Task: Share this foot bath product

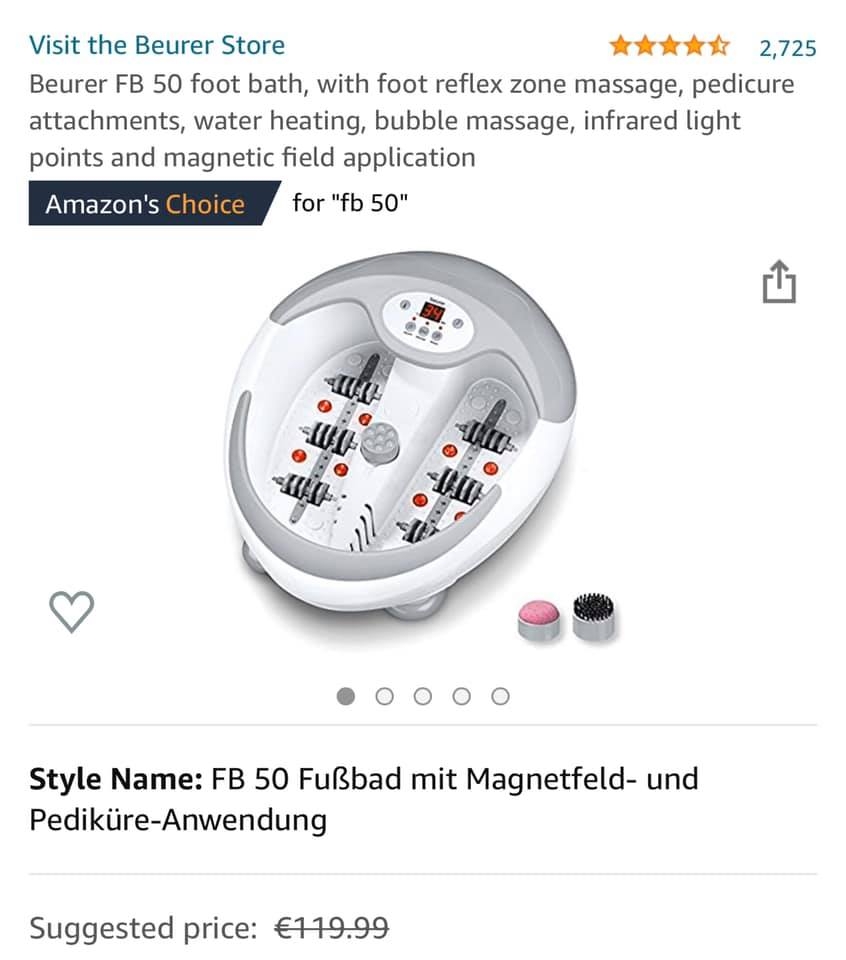Action: pyautogui.click(x=779, y=281)
